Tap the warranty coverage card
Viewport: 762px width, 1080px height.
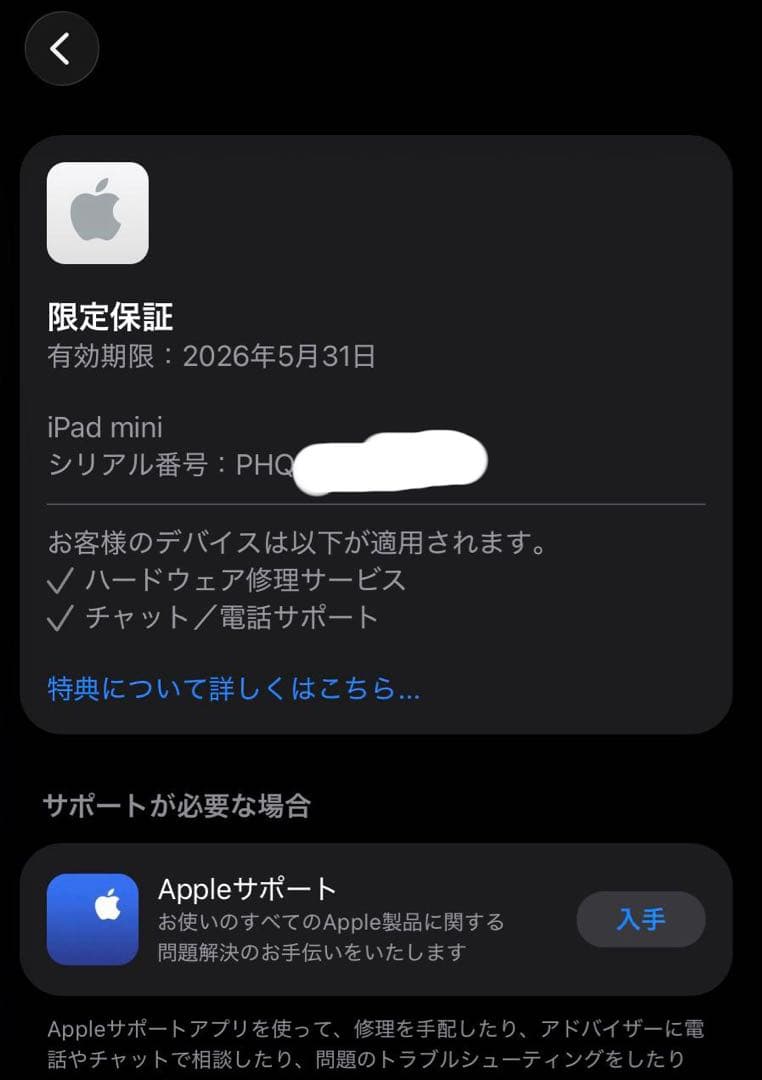[x=381, y=430]
